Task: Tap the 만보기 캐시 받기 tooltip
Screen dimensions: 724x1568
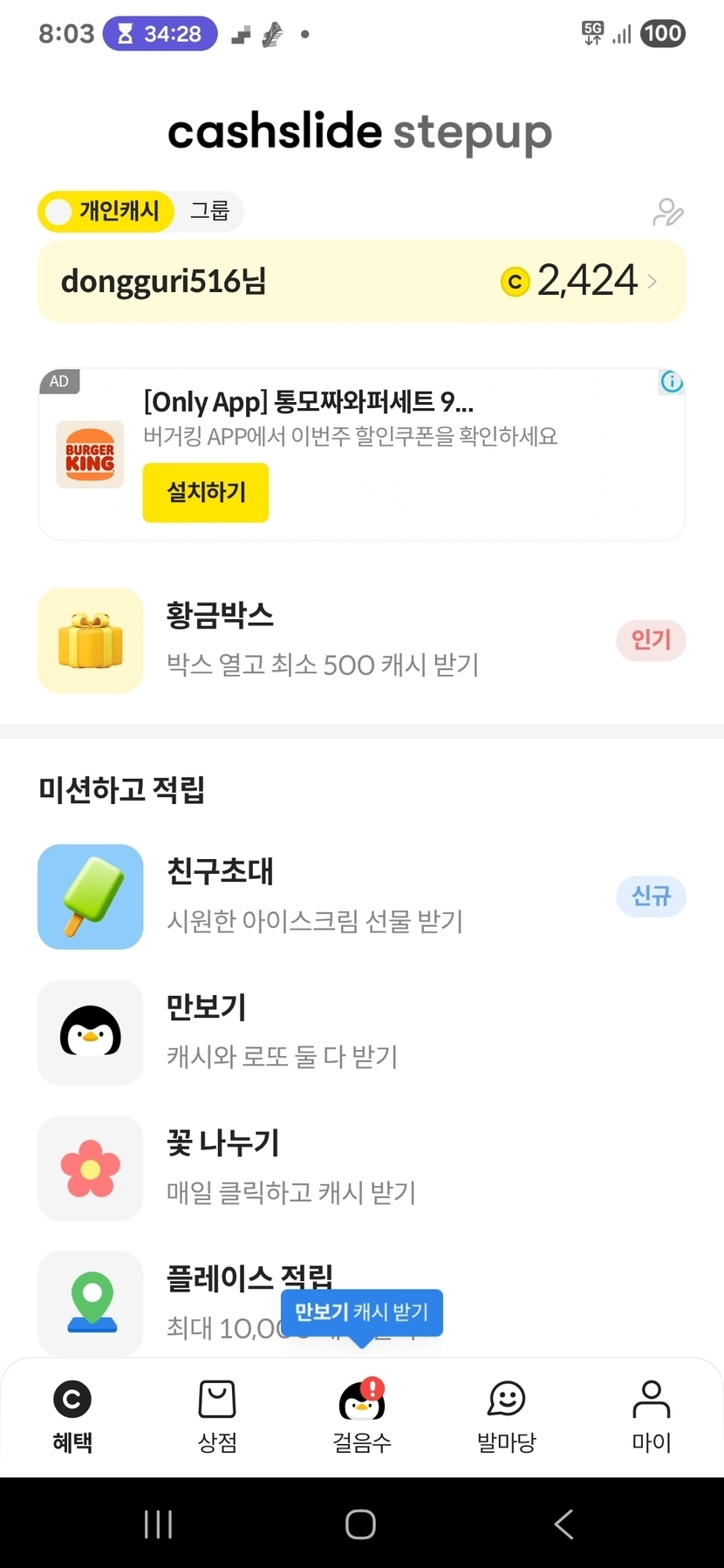Action: tap(361, 1312)
